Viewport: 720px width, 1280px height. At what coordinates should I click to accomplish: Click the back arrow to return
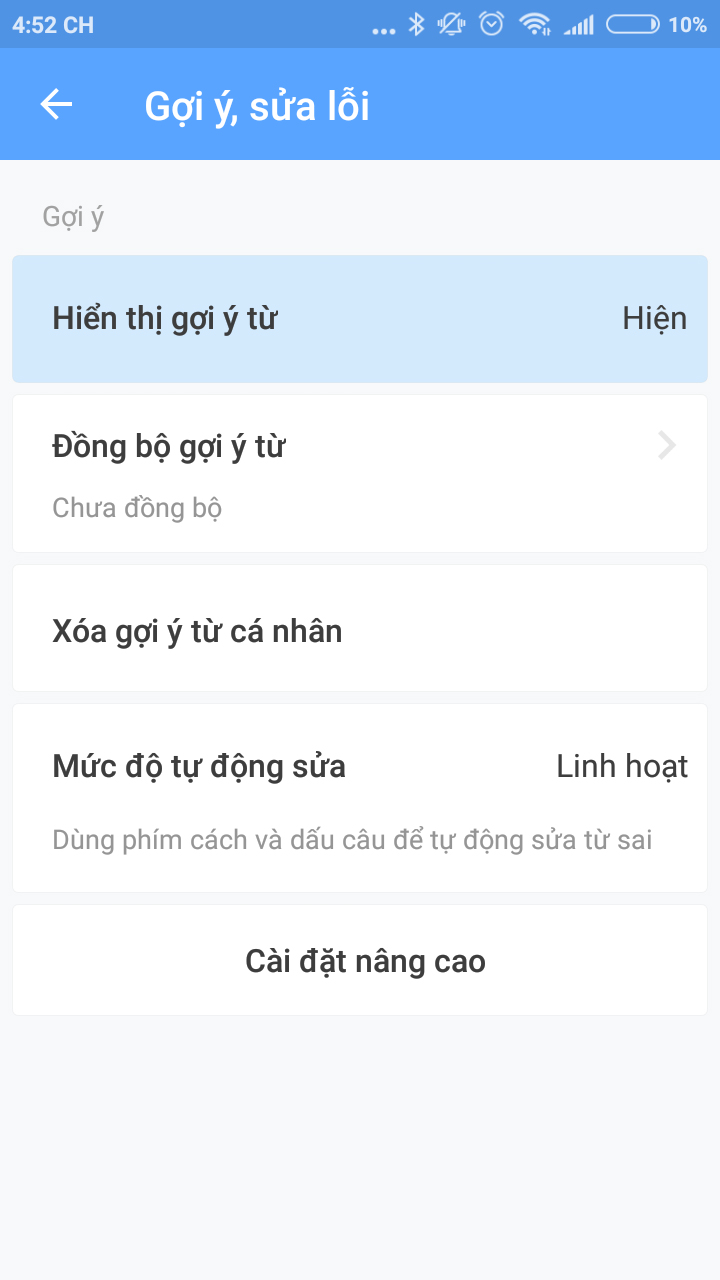[56, 104]
